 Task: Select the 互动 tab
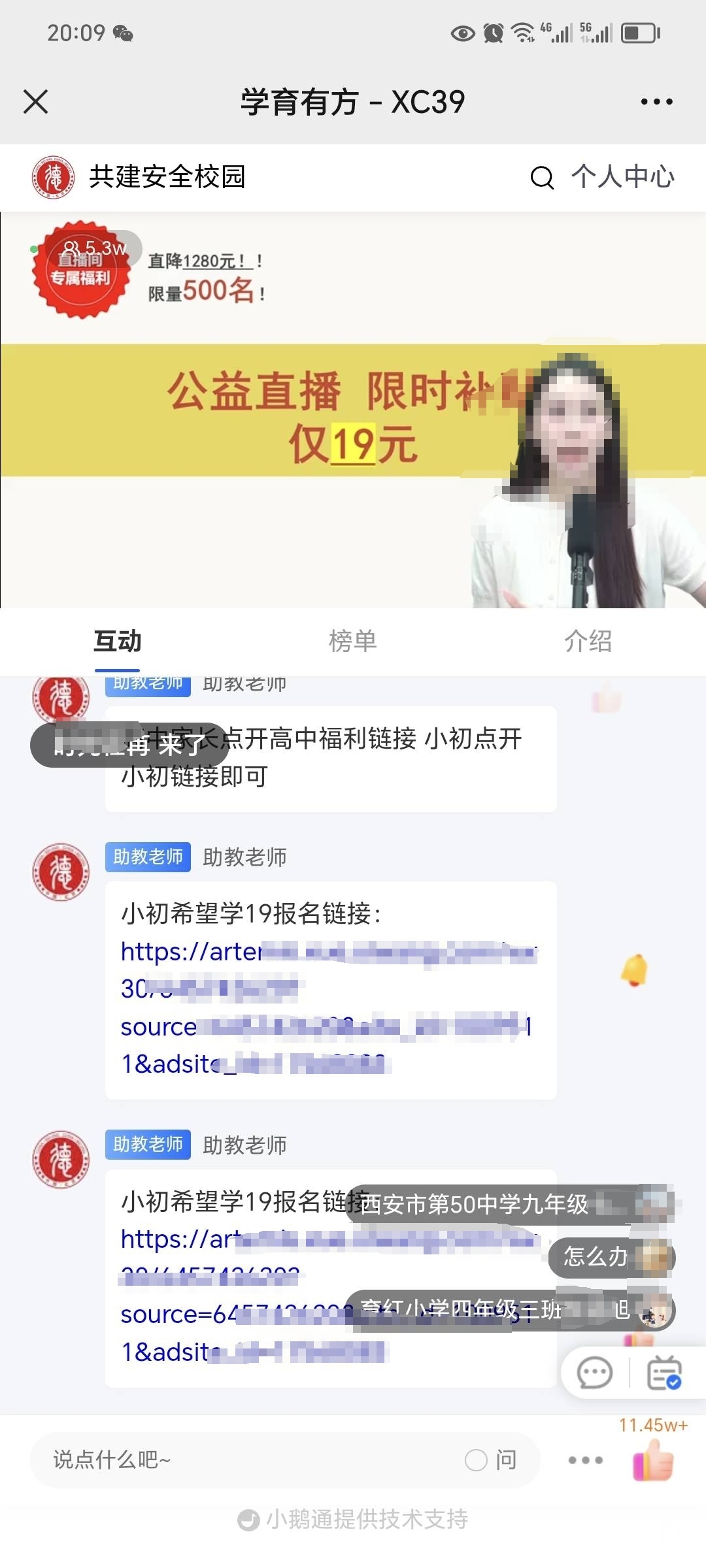click(x=118, y=641)
